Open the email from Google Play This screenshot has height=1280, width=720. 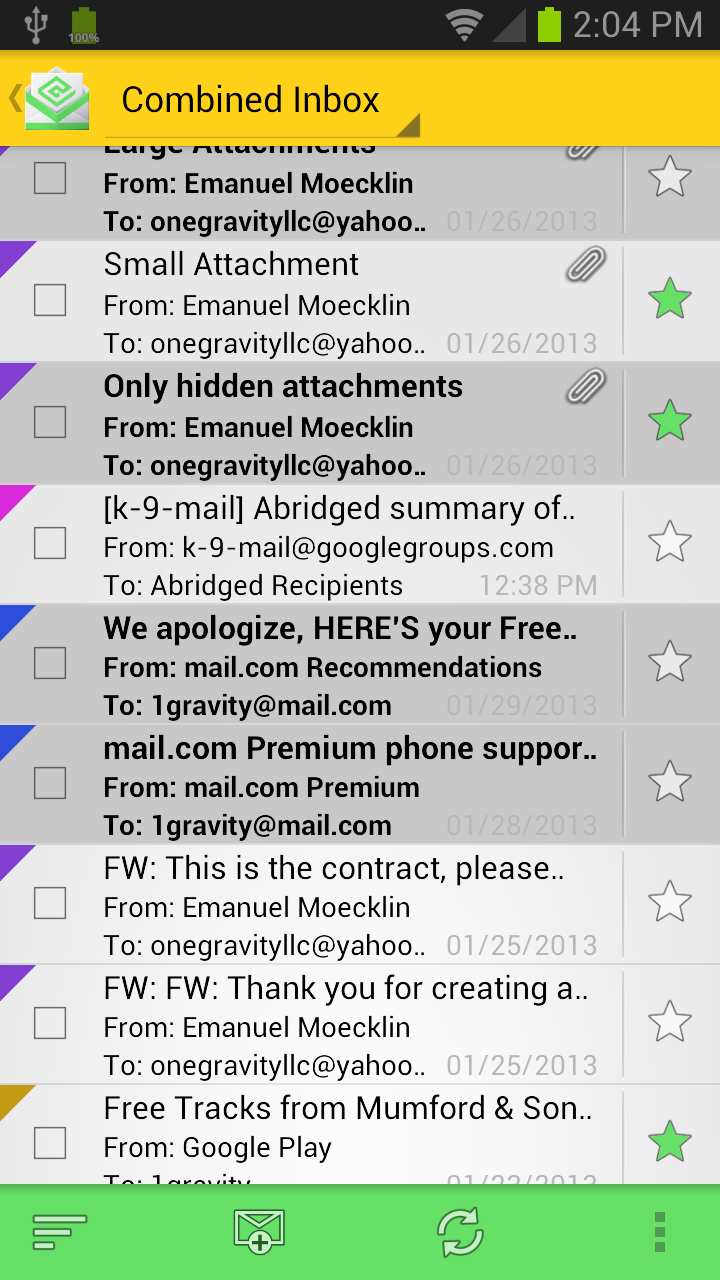300,1130
